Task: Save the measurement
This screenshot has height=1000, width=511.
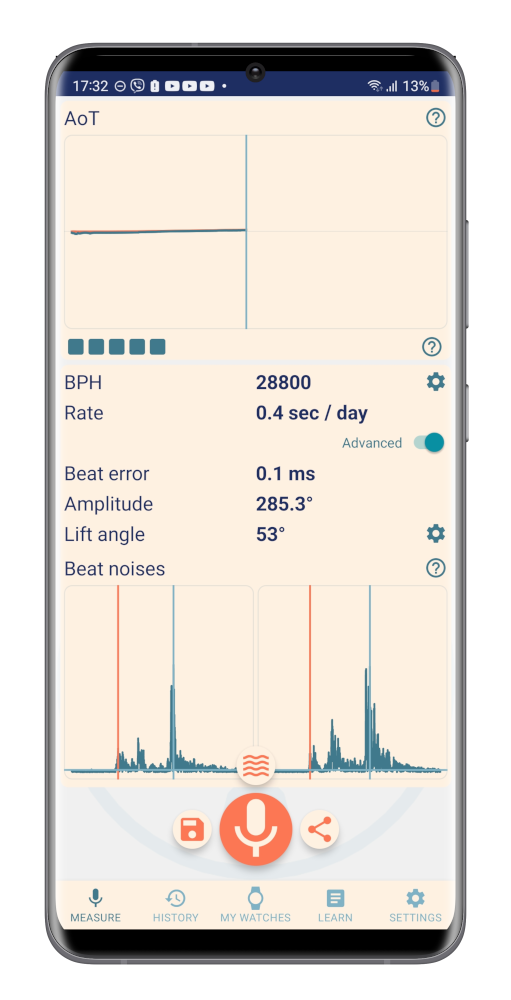Action: tap(192, 830)
